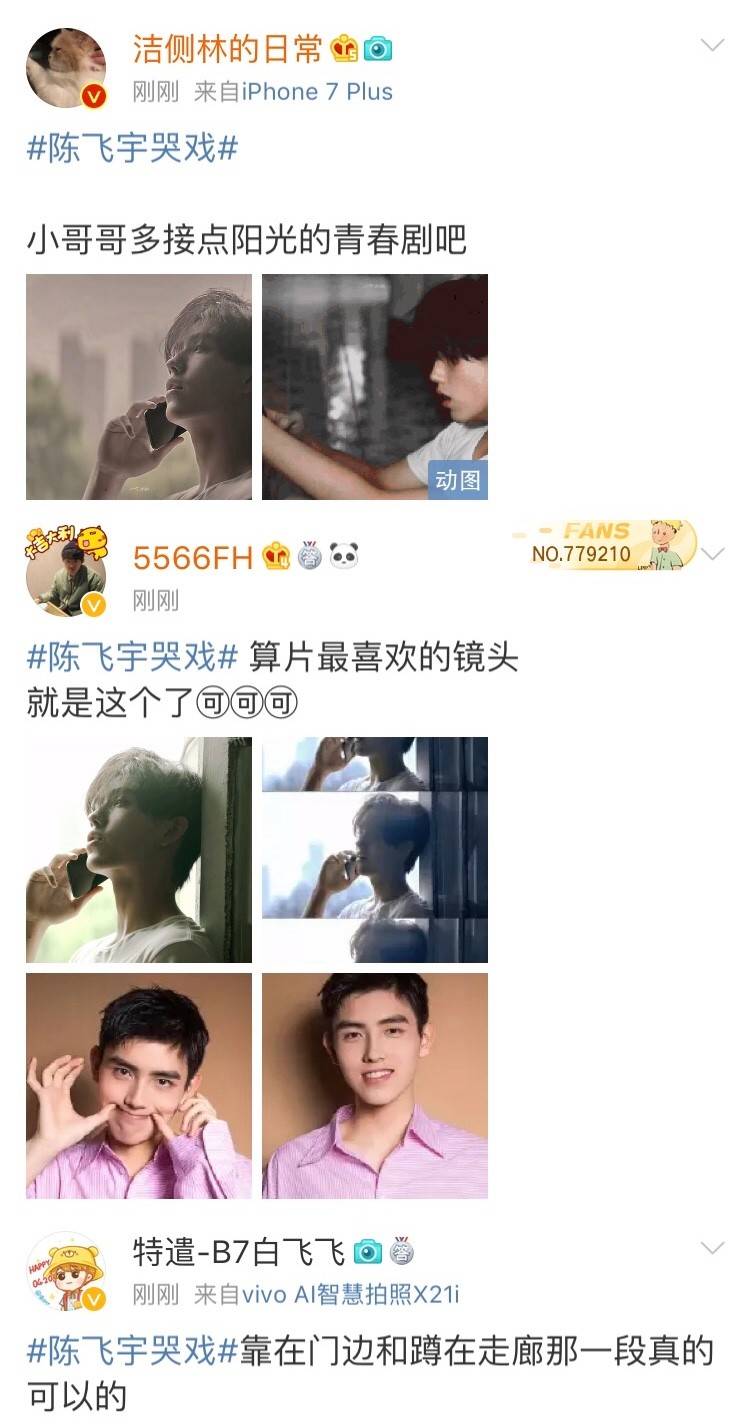The height and width of the screenshot is (1428, 748).
Task: View the cheek-pinching pink shirt photo
Action: coord(139,1086)
